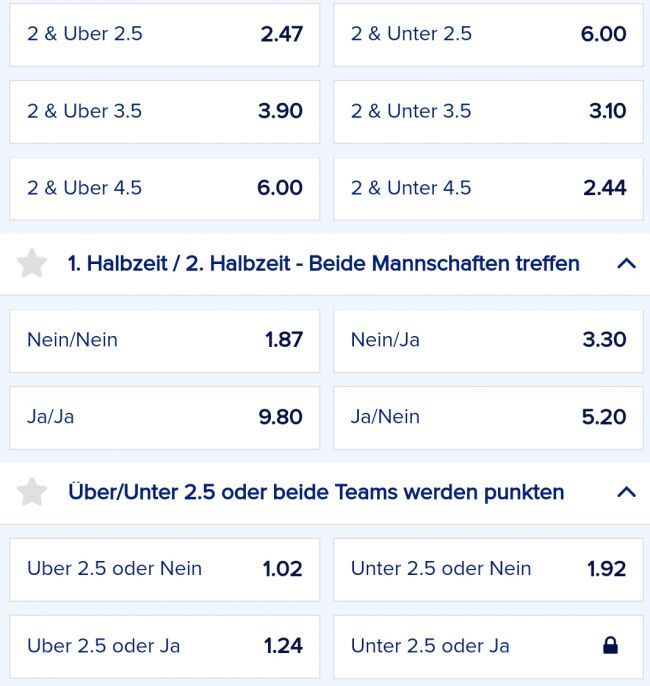
Task: Pick Ja/Nein at 5.20
Action: (x=488, y=417)
